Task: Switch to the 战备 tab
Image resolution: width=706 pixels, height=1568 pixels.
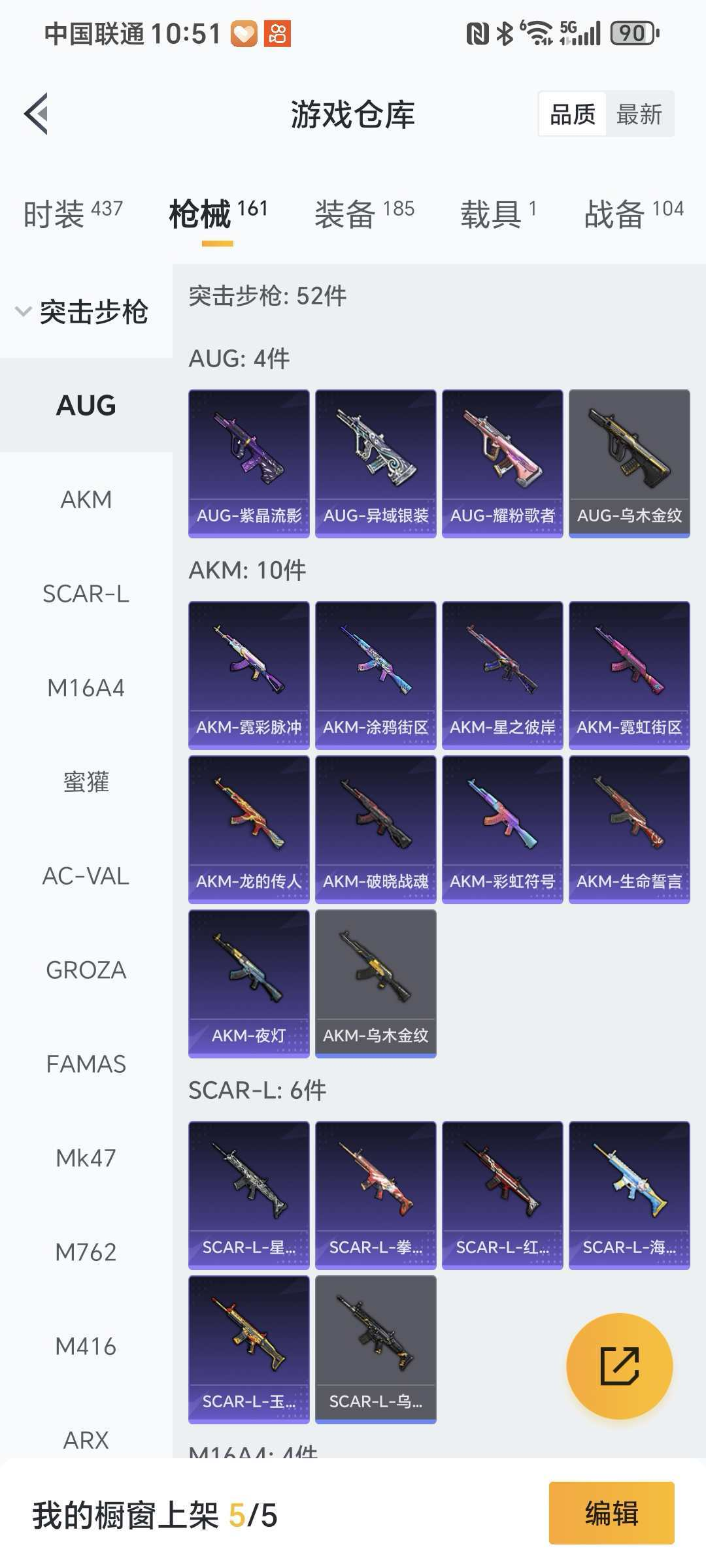Action: 633,214
